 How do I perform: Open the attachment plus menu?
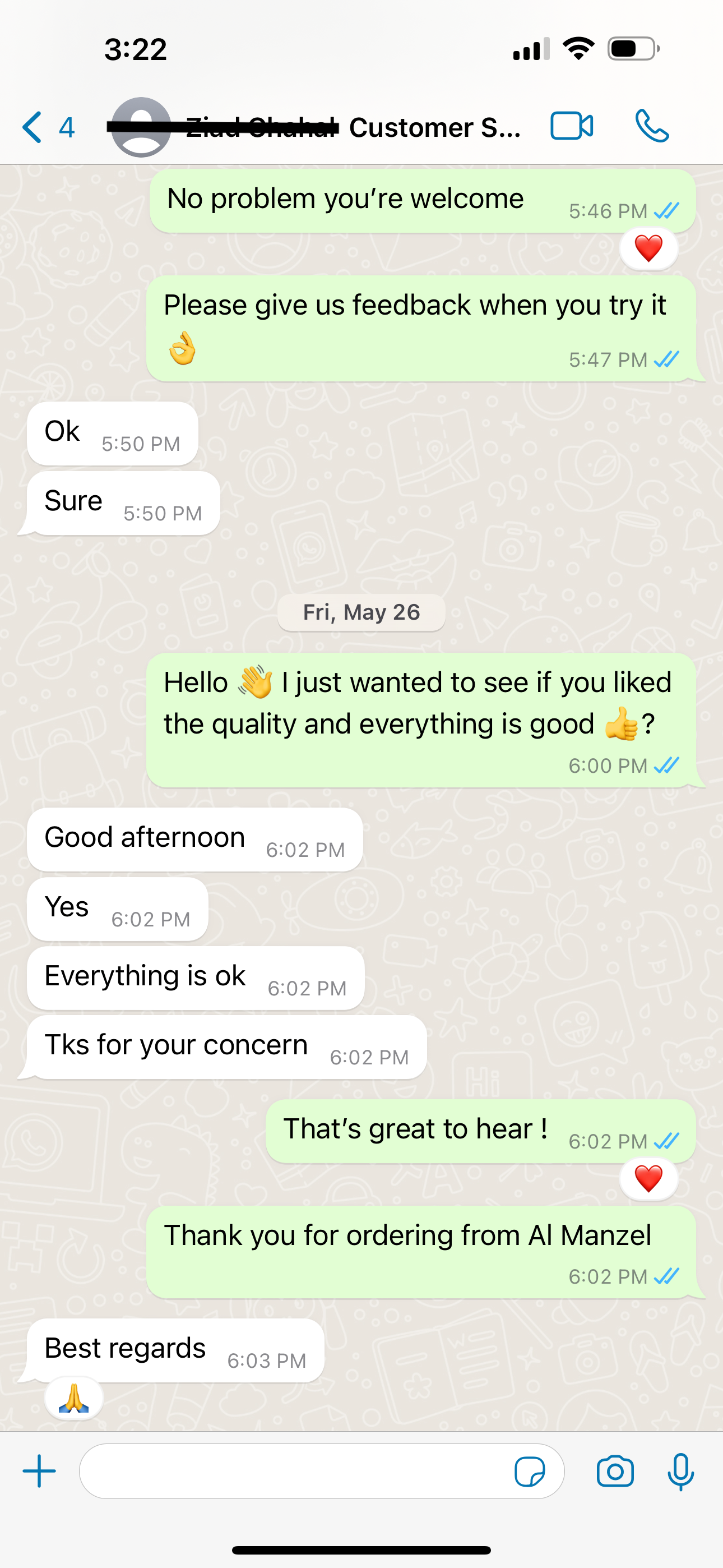pyautogui.click(x=40, y=1471)
